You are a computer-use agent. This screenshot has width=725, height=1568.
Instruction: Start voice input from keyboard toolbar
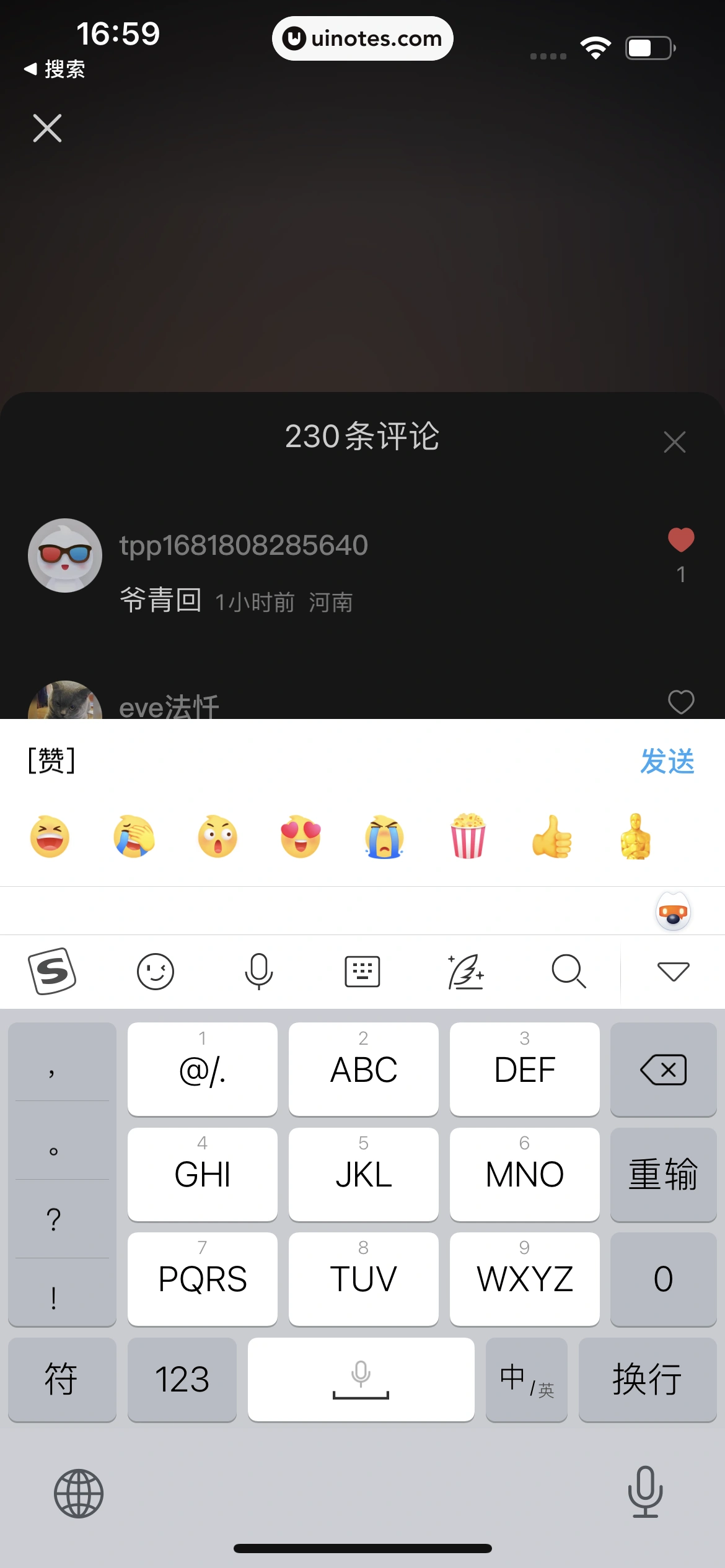[x=258, y=971]
